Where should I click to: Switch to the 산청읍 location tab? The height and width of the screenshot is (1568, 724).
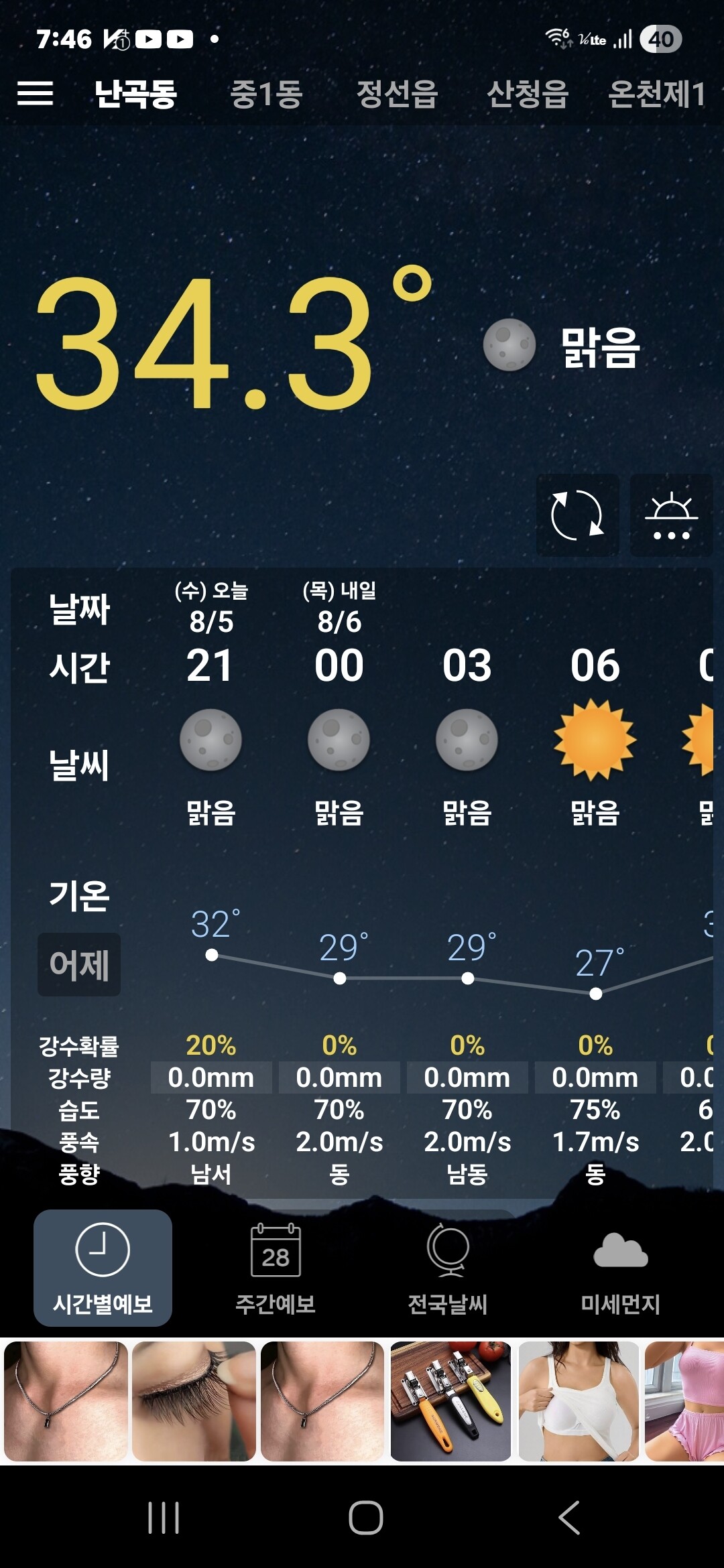click(x=528, y=94)
